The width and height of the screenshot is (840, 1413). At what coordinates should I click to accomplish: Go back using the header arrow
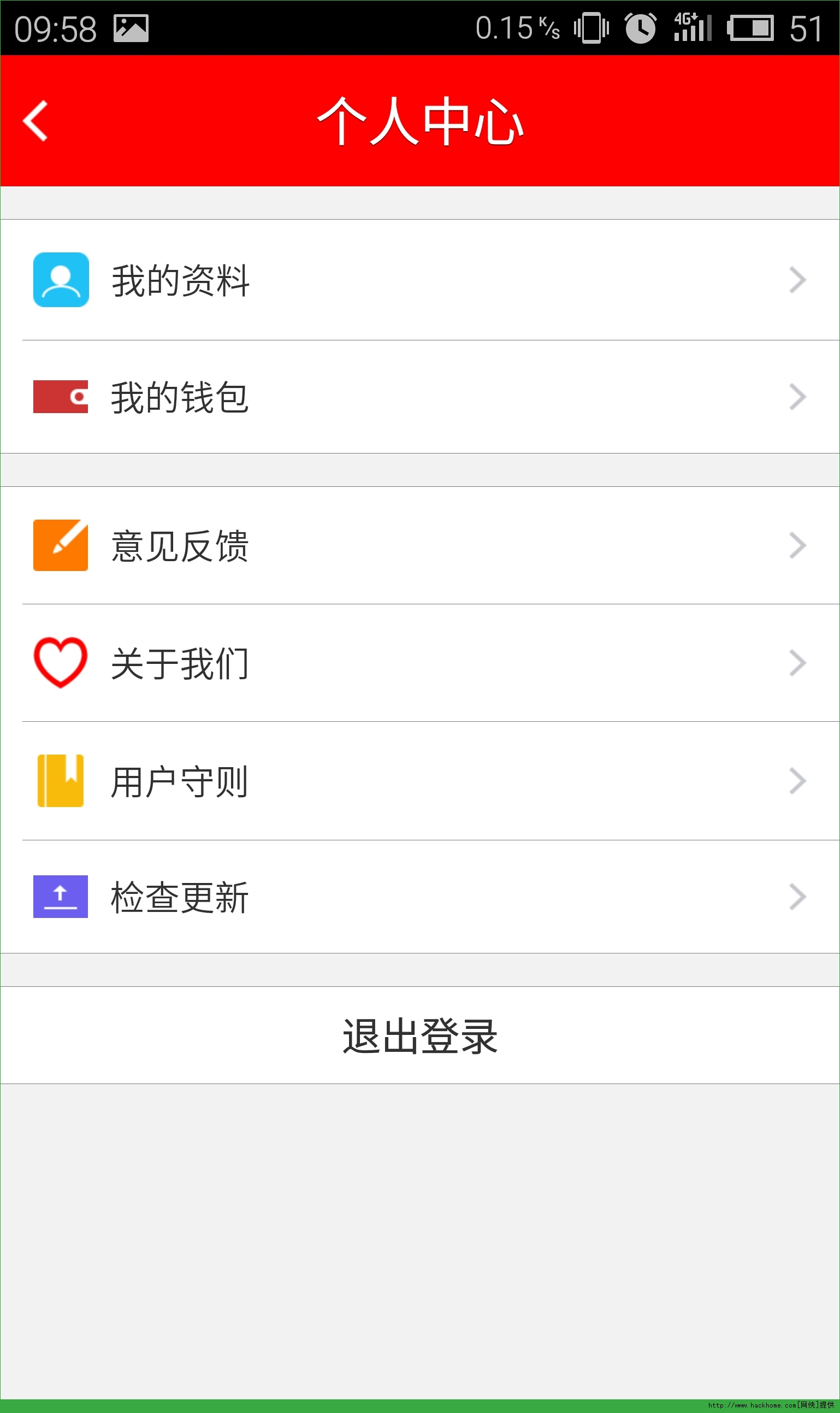point(35,121)
